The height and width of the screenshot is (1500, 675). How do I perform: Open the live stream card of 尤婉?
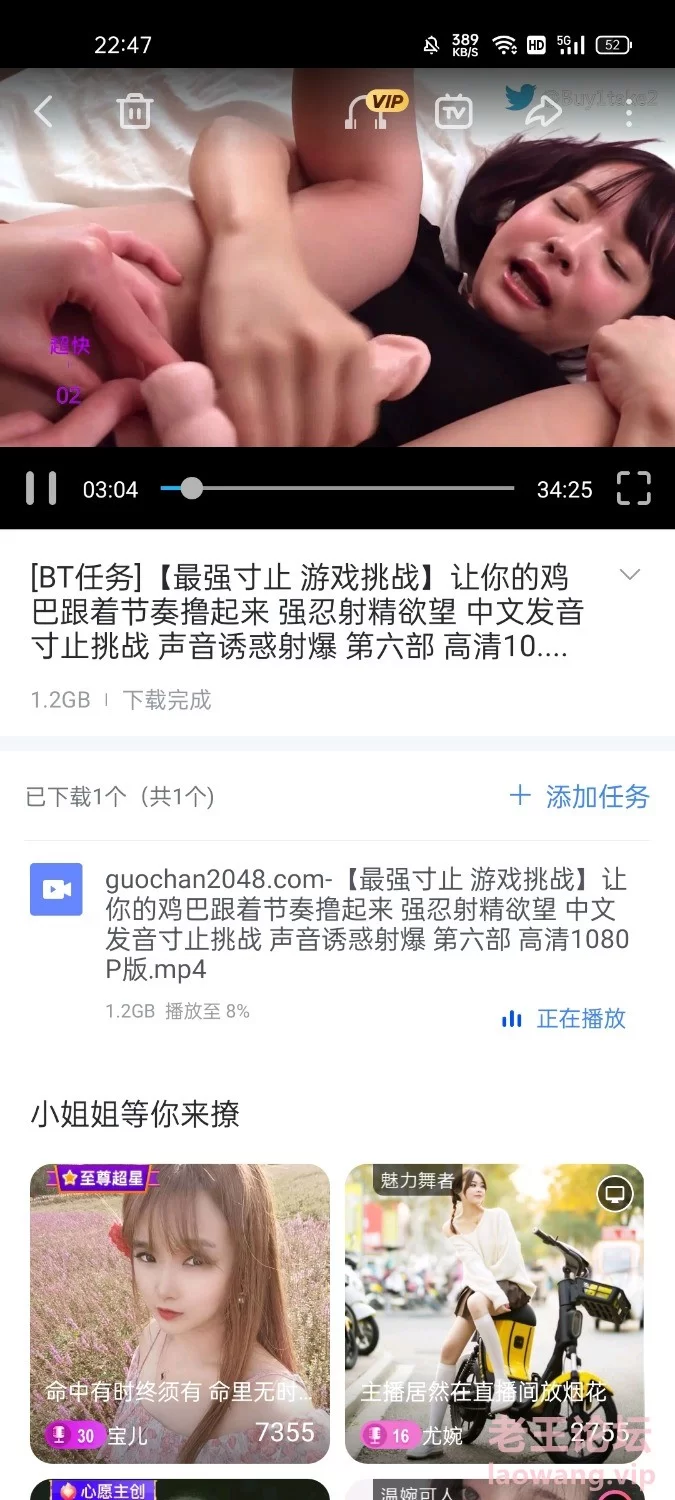(495, 1313)
